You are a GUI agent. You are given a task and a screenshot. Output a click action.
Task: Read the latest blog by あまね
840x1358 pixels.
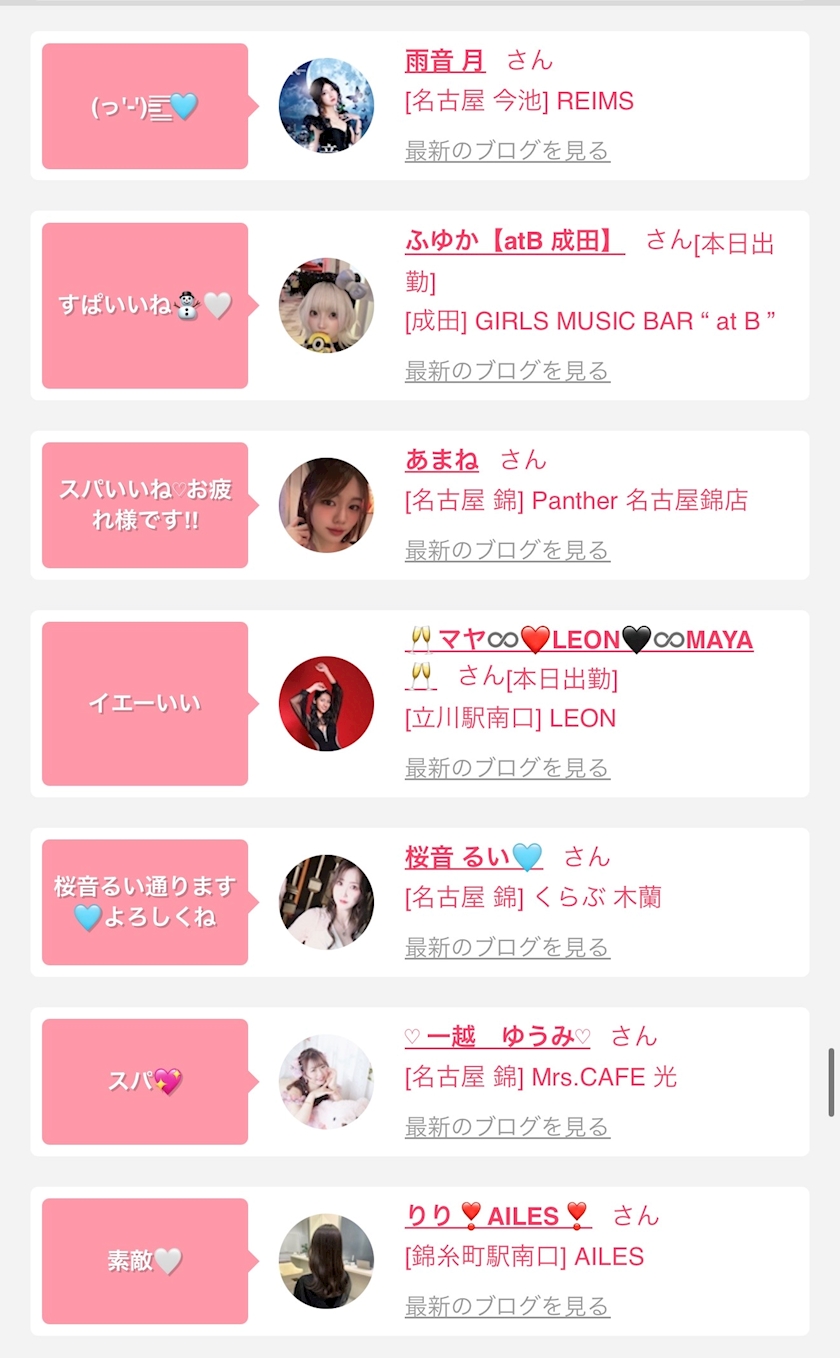pyautogui.click(x=507, y=550)
